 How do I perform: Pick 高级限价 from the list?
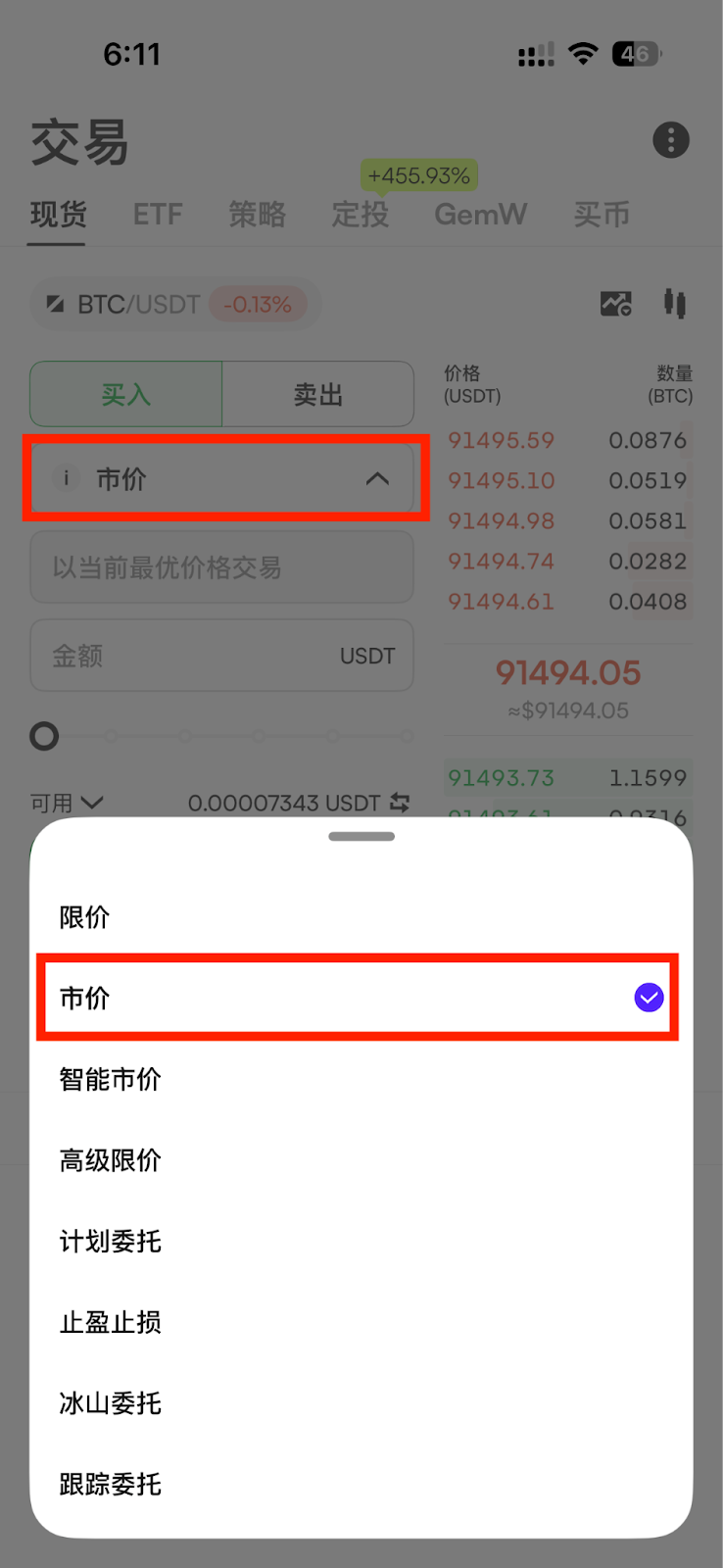coord(361,1160)
